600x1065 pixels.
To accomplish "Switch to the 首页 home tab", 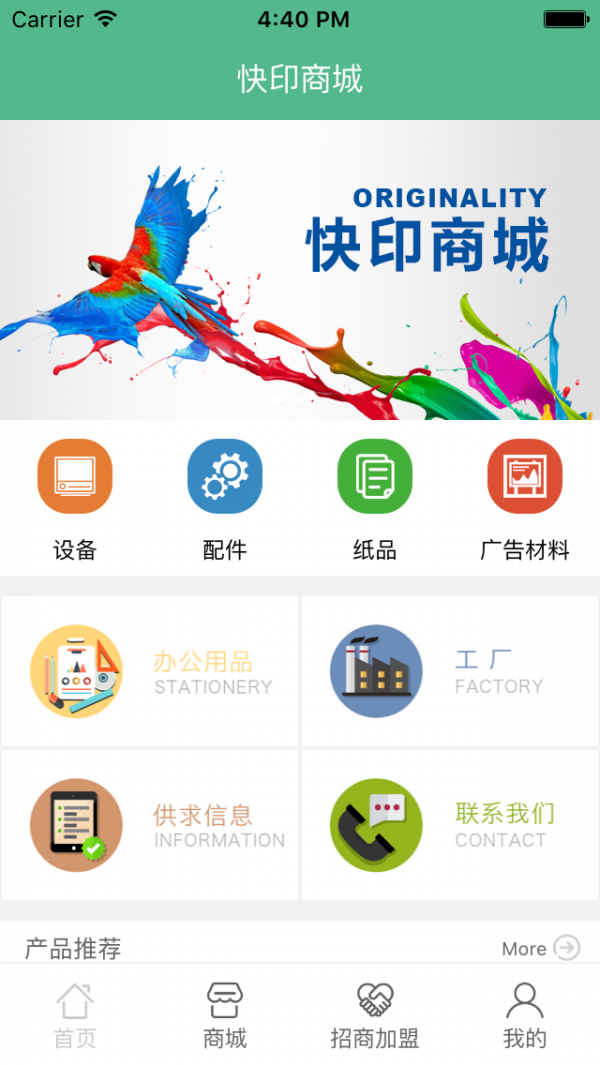I will pos(75,1015).
